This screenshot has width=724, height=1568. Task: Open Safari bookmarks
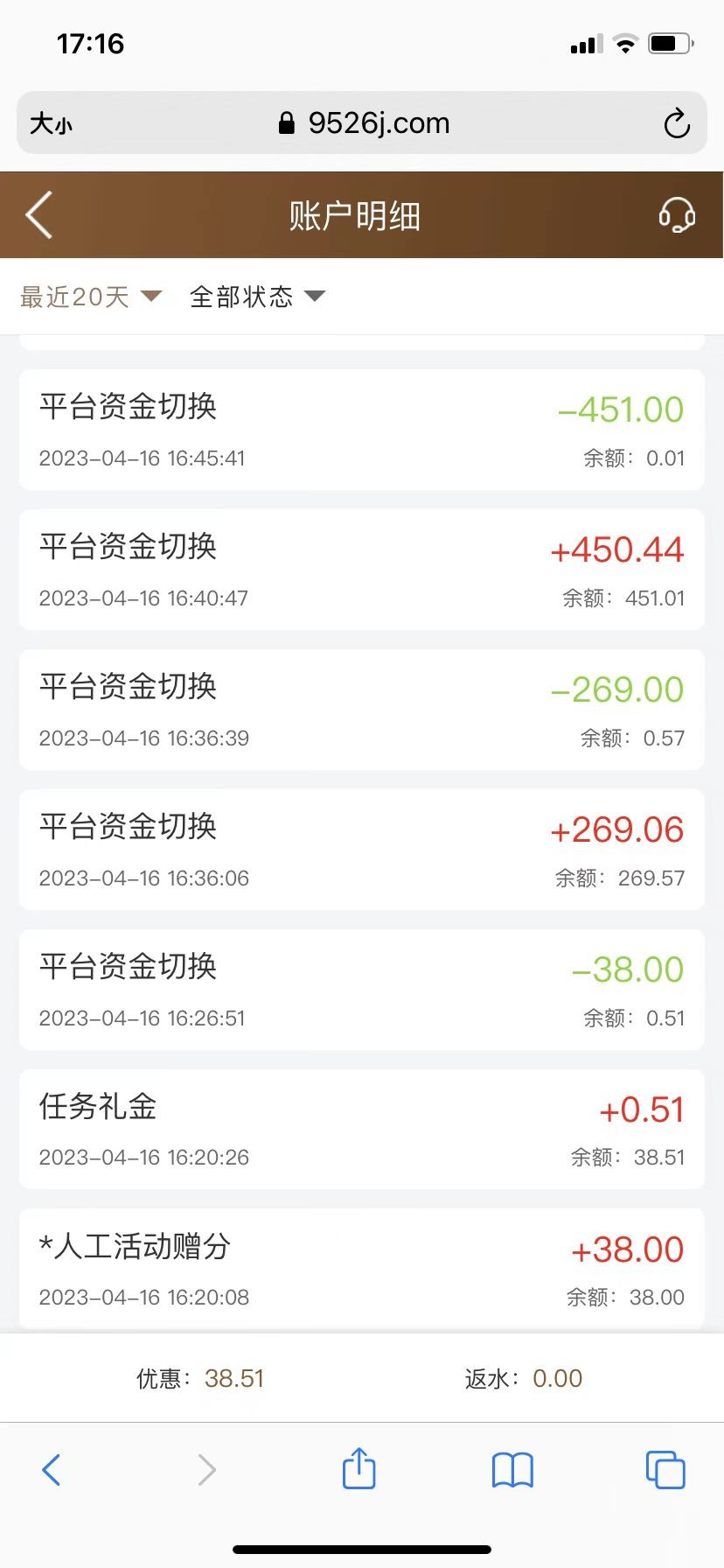[x=512, y=1470]
